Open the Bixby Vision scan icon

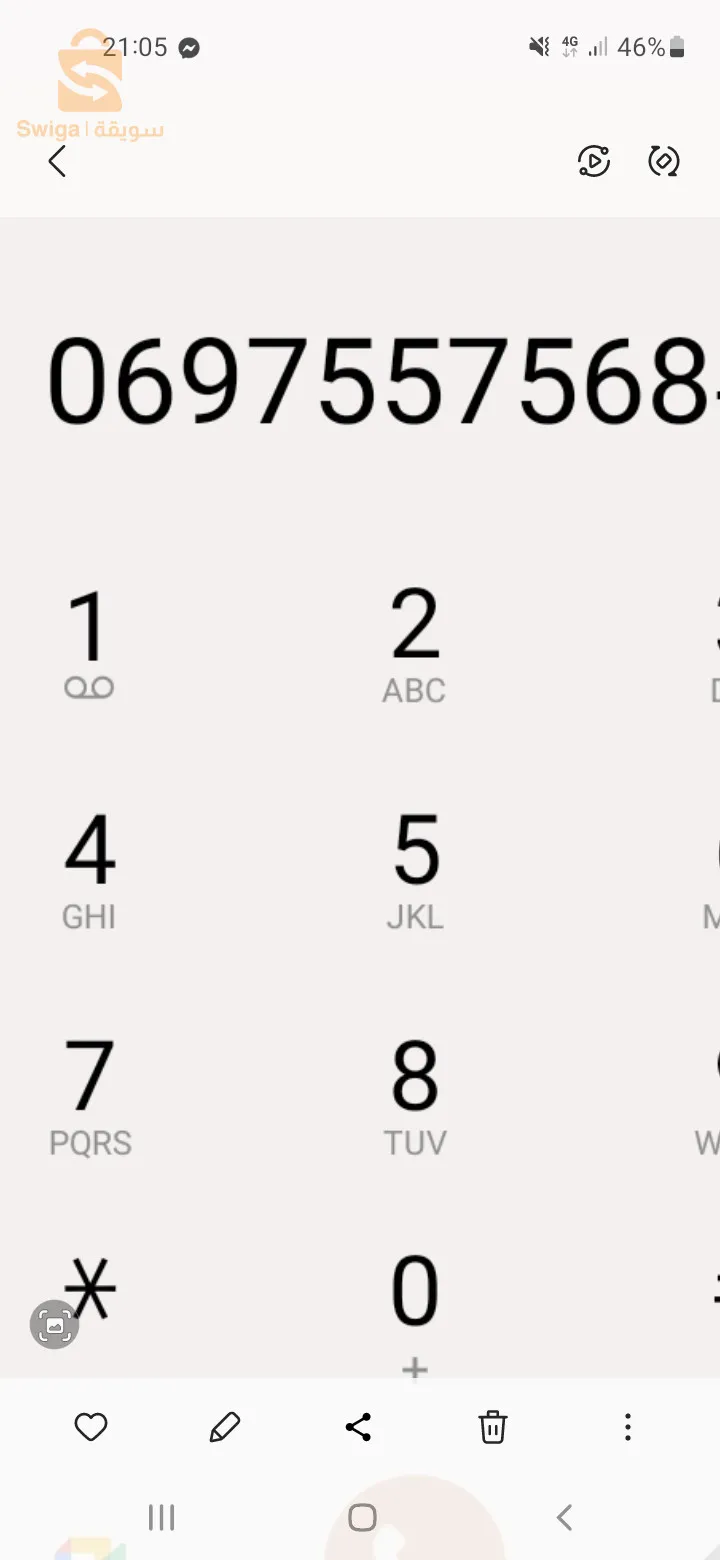pyautogui.click(x=54, y=1326)
